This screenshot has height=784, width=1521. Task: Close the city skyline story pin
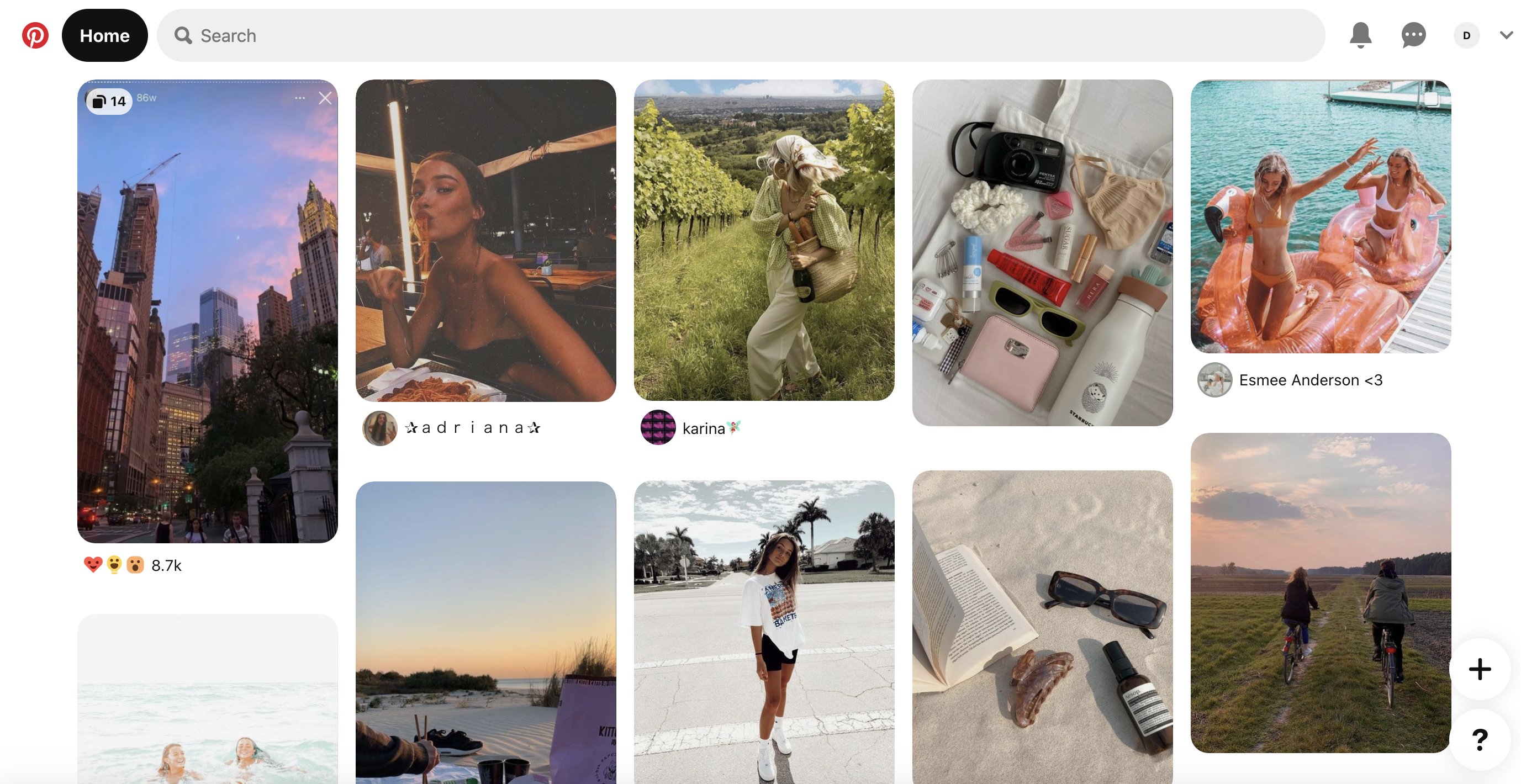click(325, 99)
